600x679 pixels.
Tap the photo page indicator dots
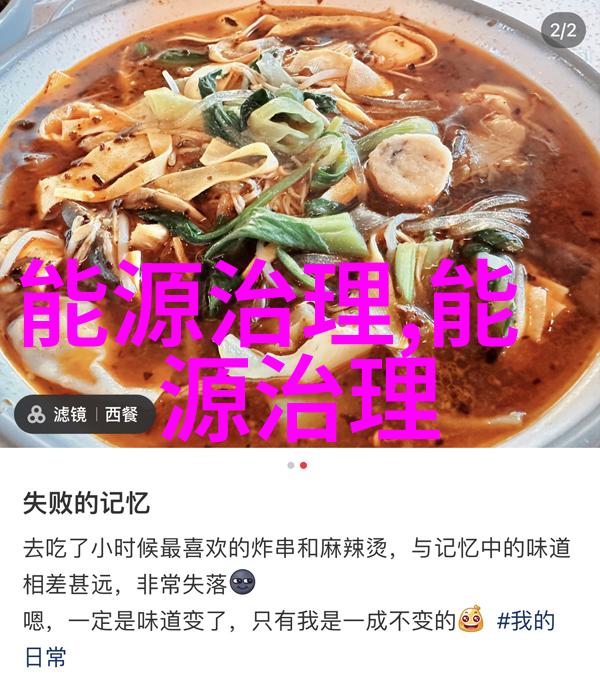pyautogui.click(x=297, y=465)
